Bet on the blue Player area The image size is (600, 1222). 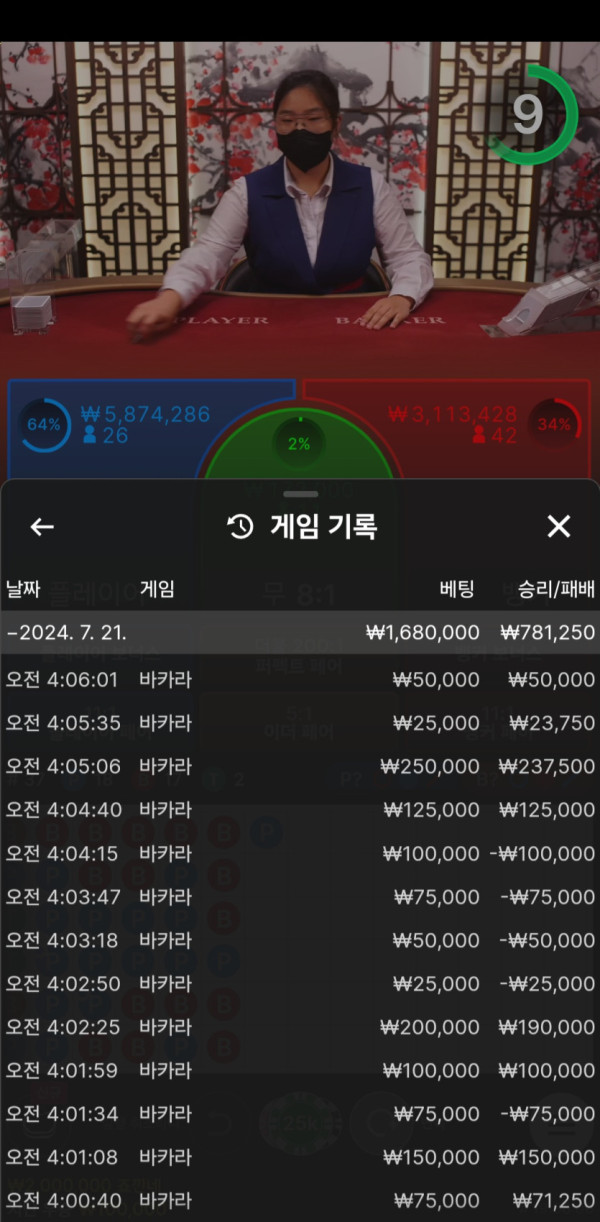[x=110, y=425]
